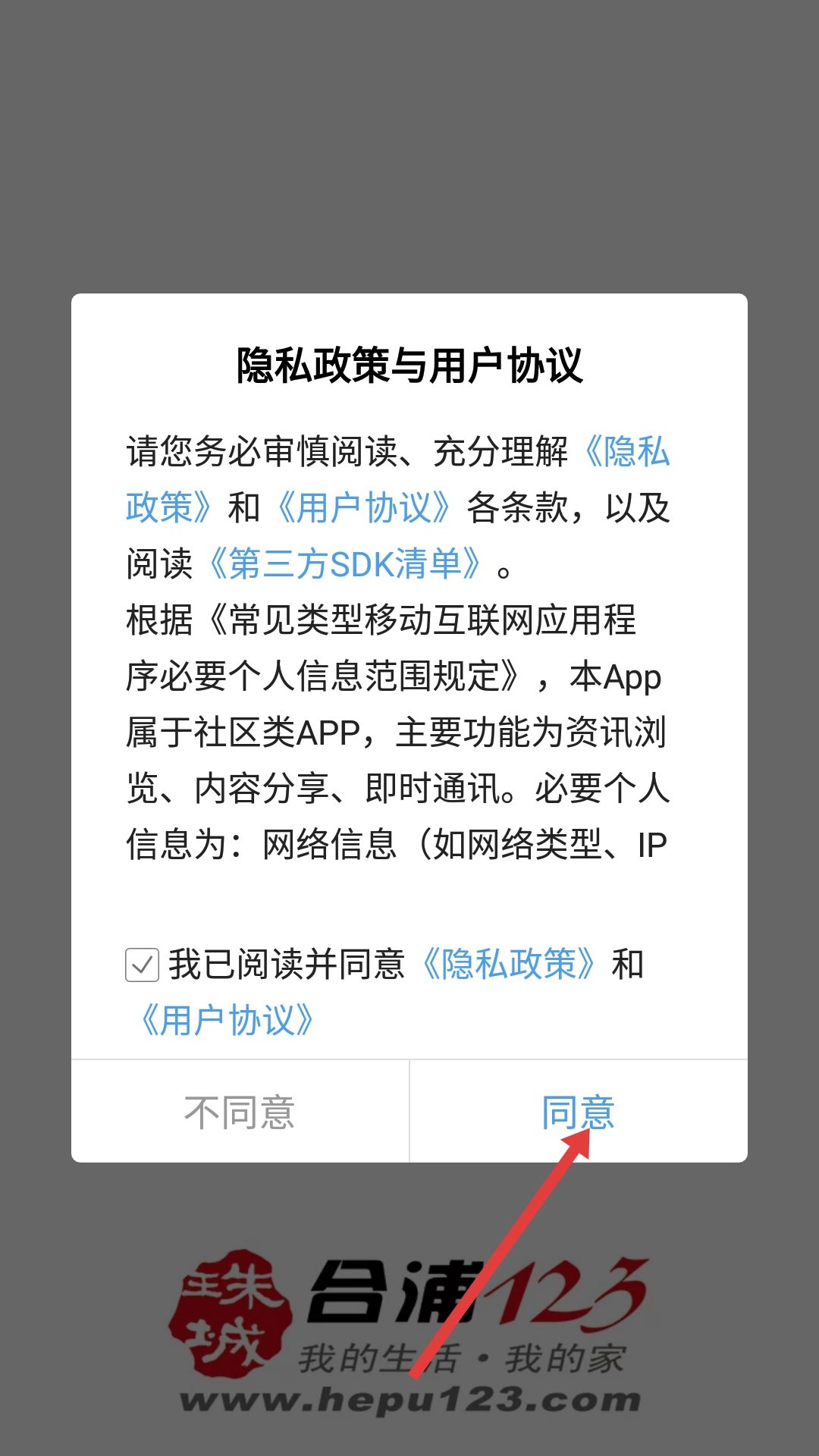Viewport: 819px width, 1456px height.
Task: Uncheck the 我已阅读并同意 checkbox
Action: (142, 965)
